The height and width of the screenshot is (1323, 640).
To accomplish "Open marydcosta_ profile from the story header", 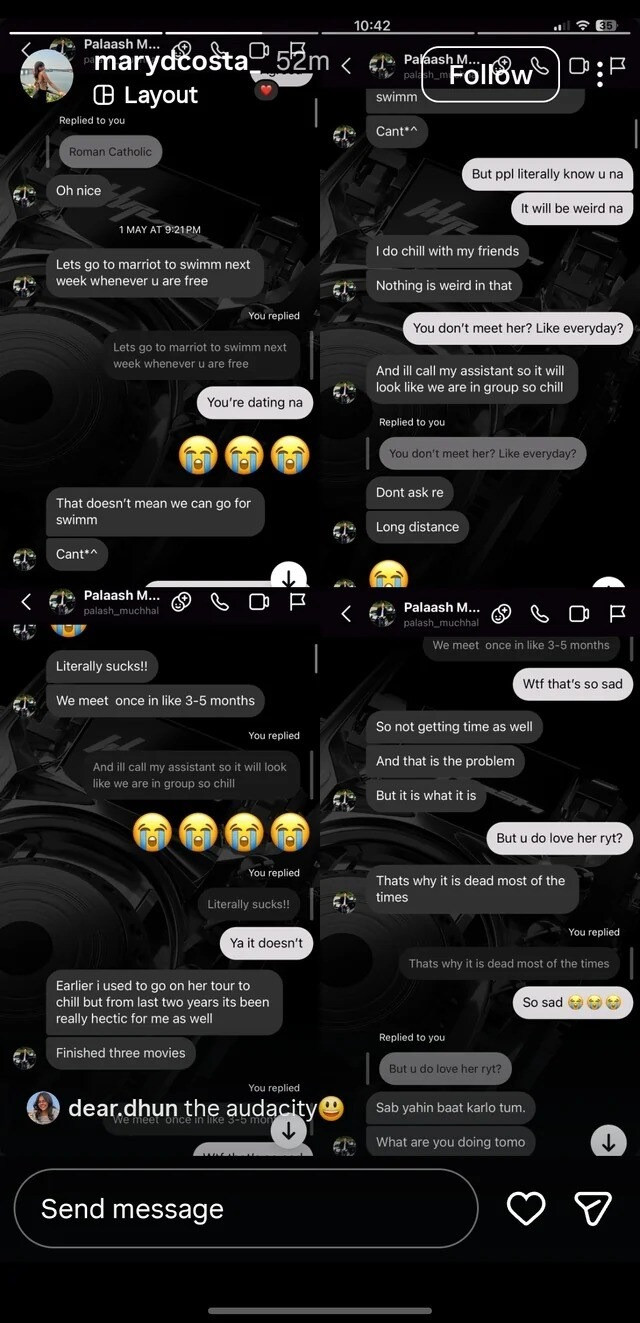I will 170,61.
